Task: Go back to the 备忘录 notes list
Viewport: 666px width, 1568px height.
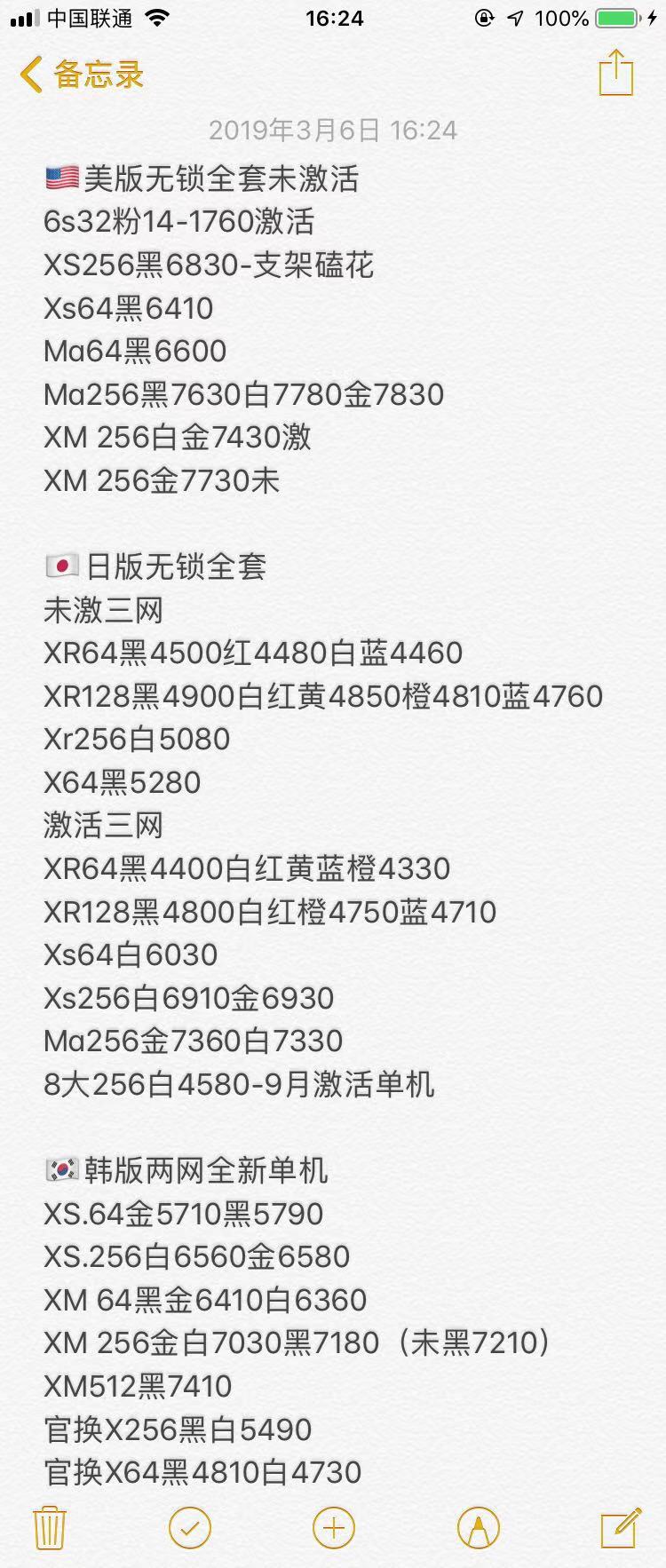Action: (82, 75)
